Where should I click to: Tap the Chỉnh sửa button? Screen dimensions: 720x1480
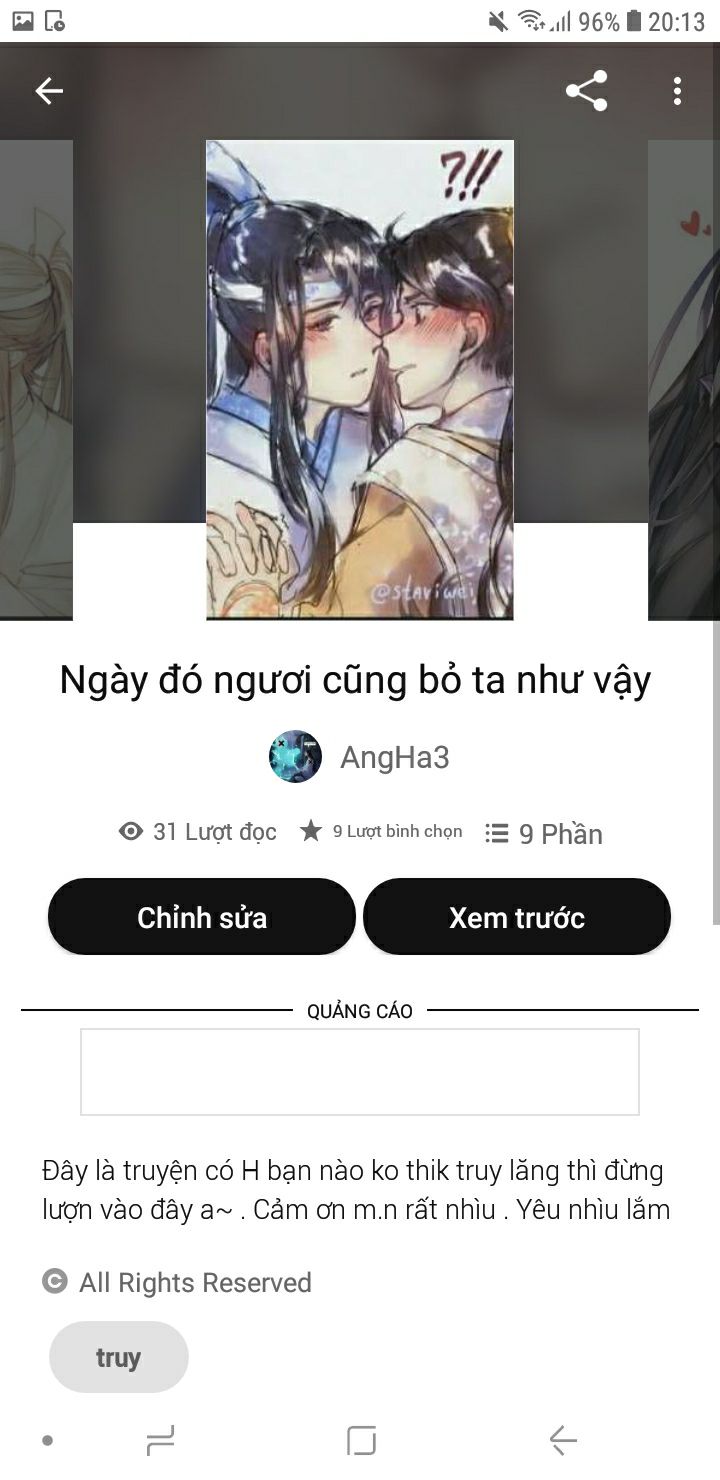202,917
